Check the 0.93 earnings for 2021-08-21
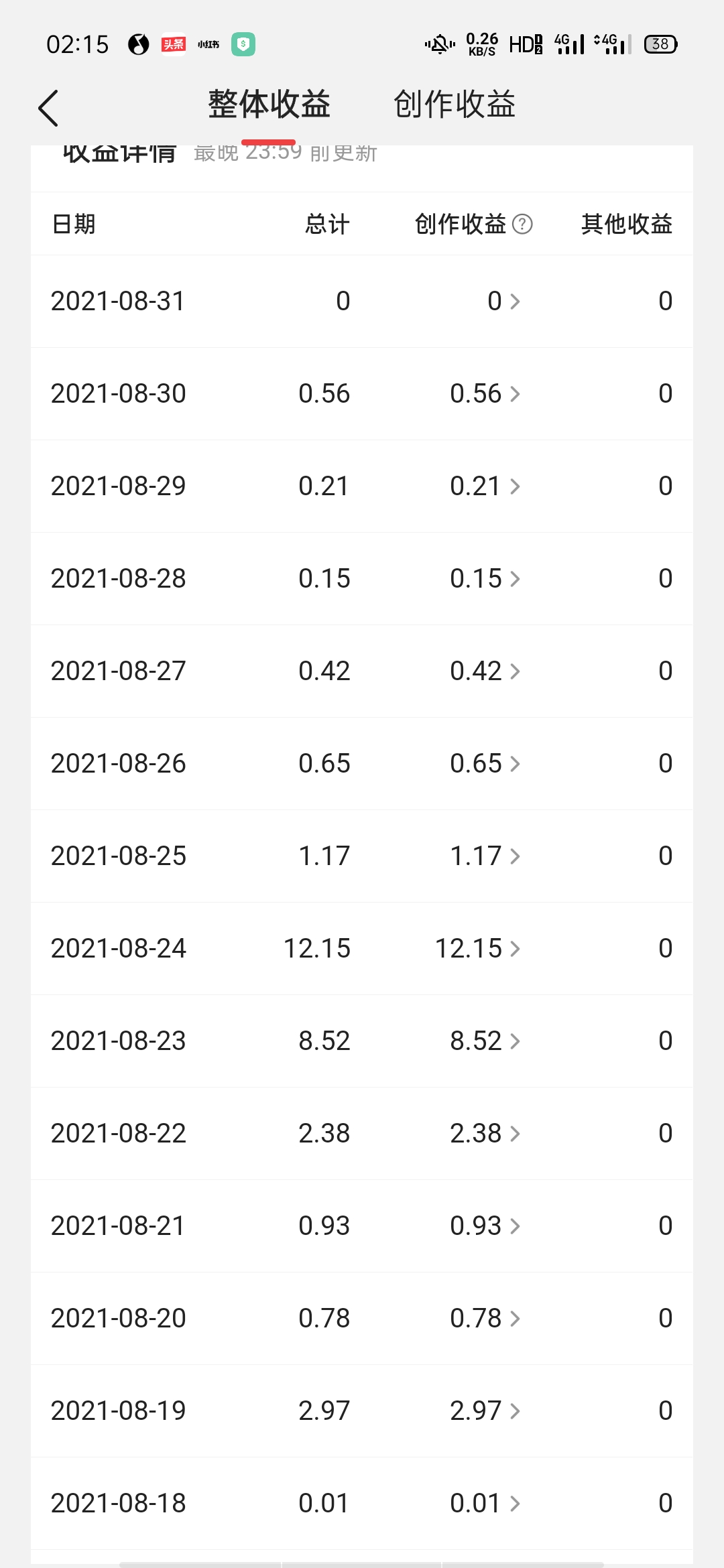This screenshot has height=1568, width=724. coord(485,1226)
